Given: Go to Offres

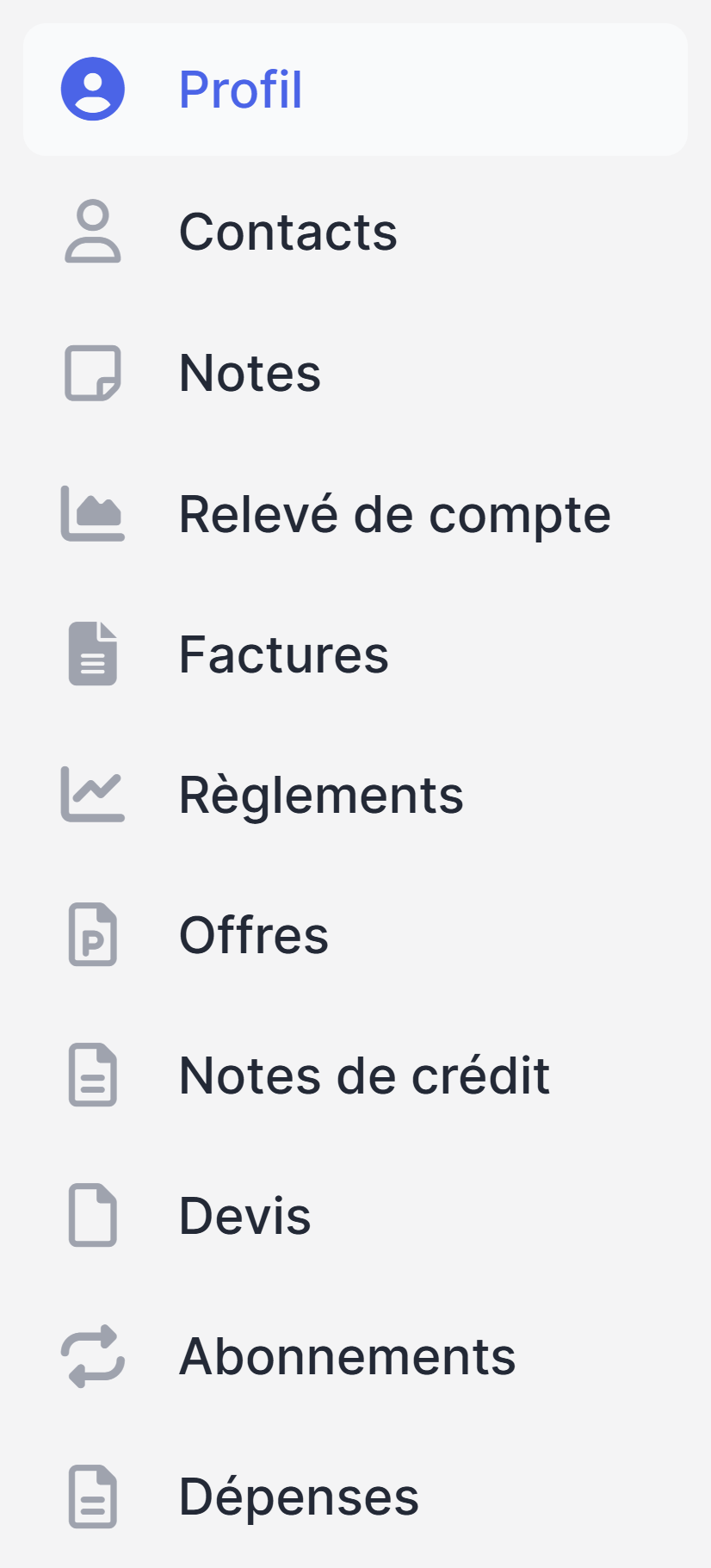Looking at the screenshot, I should 355,934.
